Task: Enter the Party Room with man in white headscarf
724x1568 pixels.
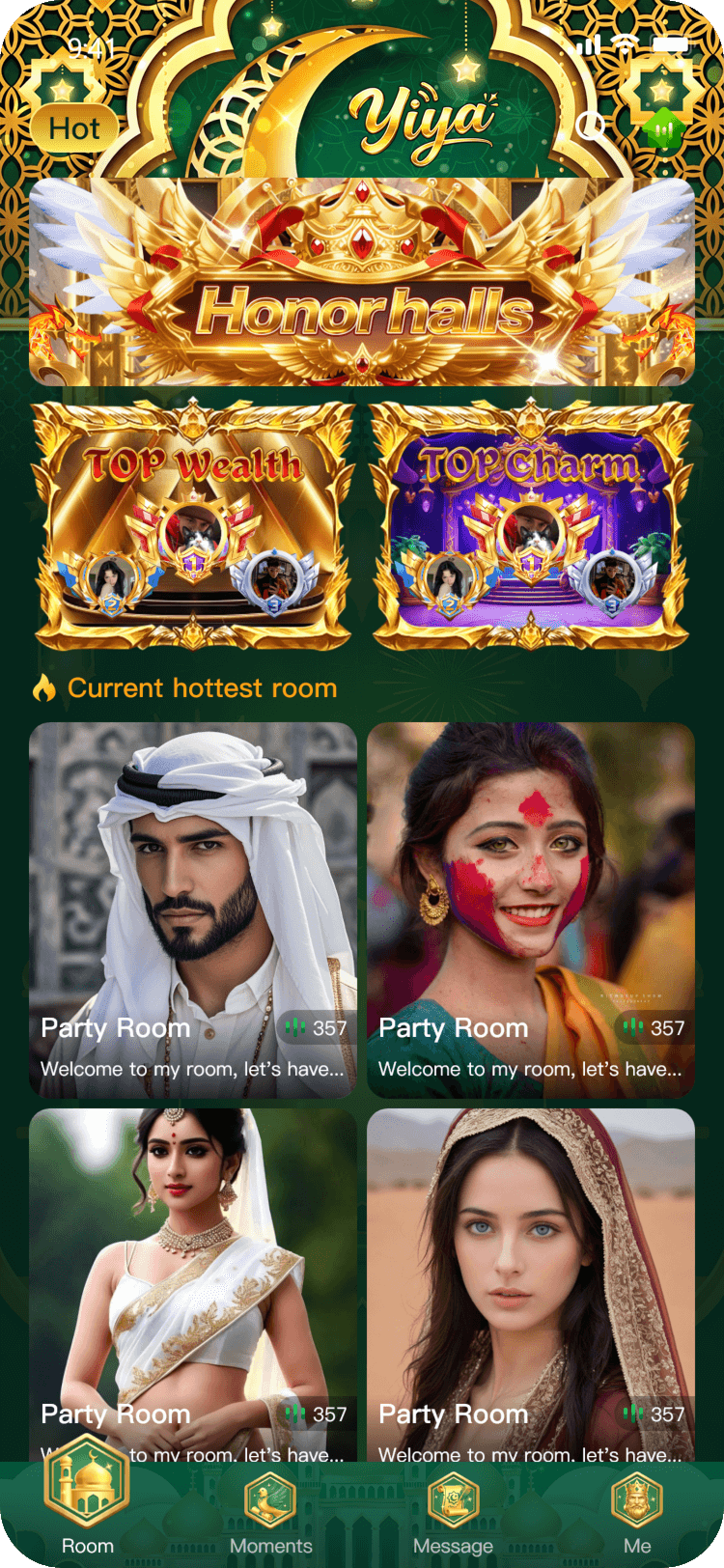Action: coord(193,910)
